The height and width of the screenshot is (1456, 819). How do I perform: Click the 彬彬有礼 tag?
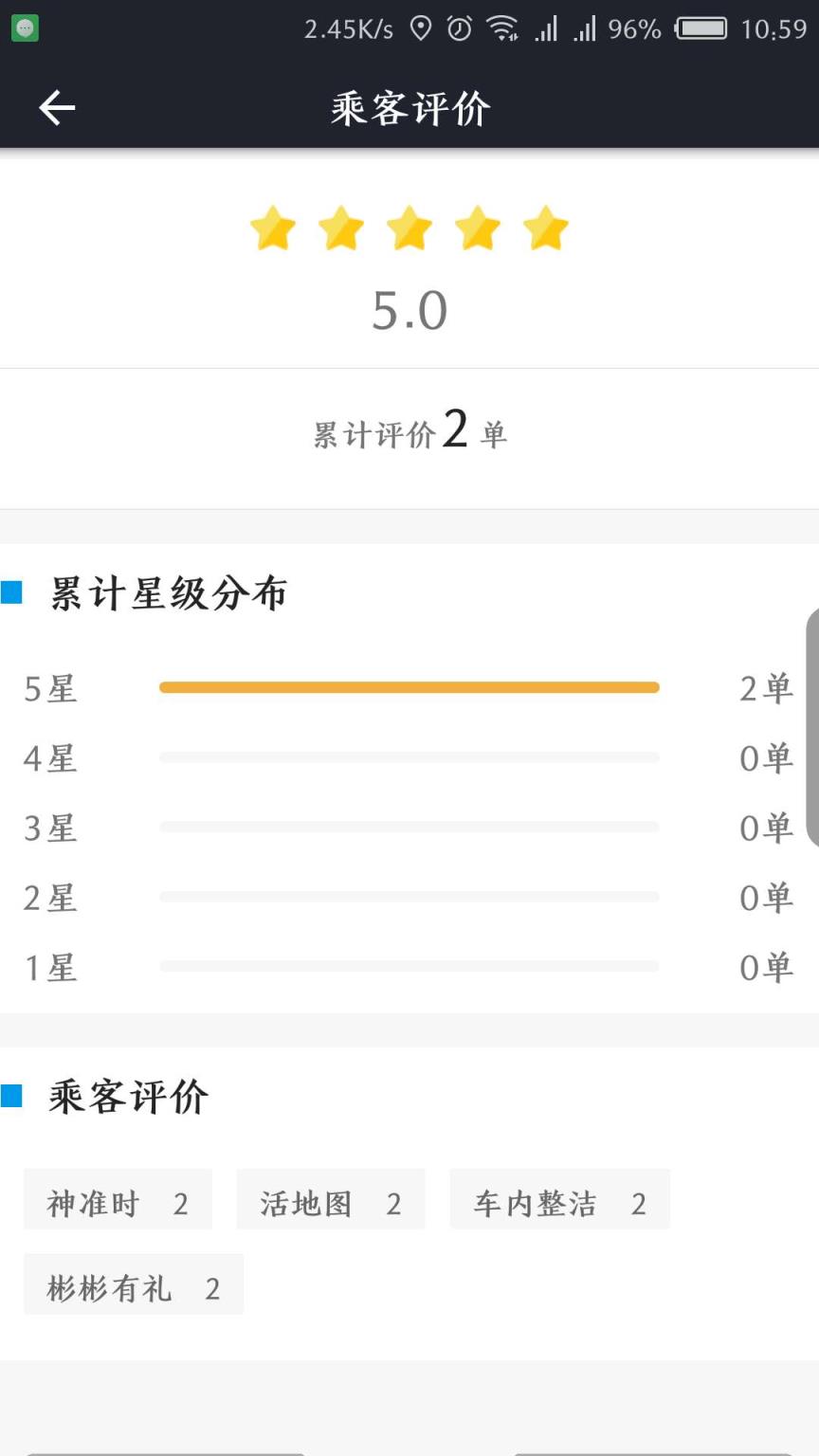(x=133, y=1285)
